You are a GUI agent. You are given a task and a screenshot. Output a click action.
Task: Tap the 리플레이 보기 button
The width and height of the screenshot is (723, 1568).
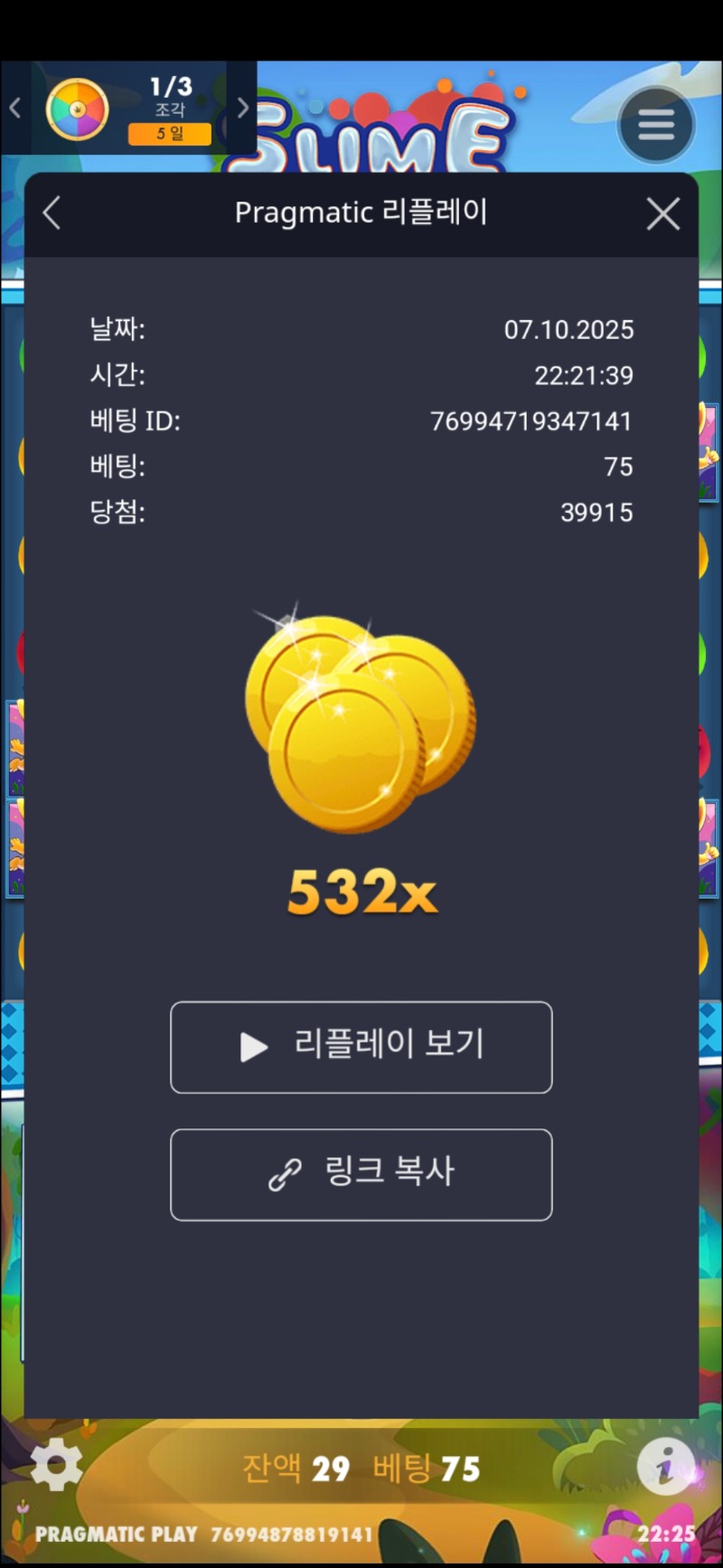[361, 1047]
